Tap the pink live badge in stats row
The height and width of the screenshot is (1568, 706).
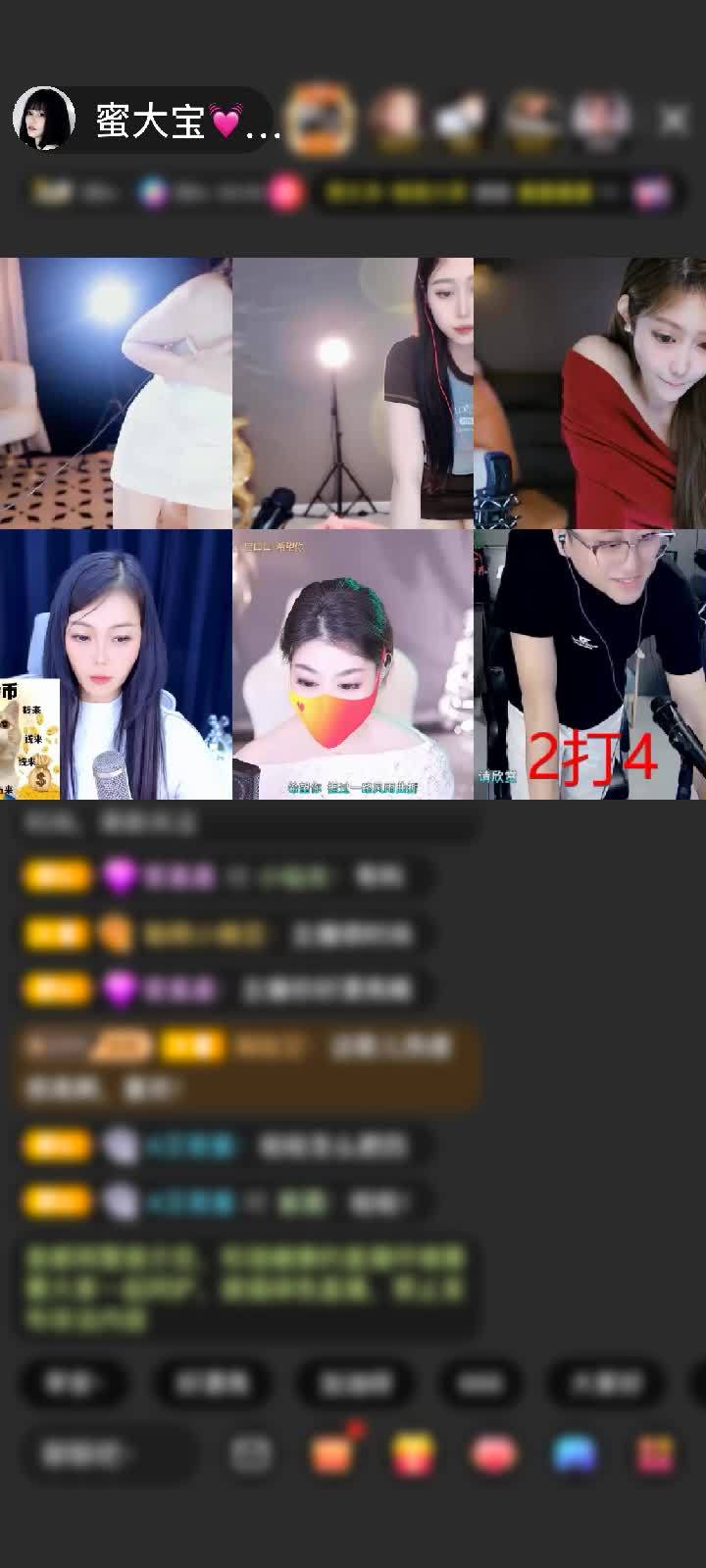click(x=282, y=192)
